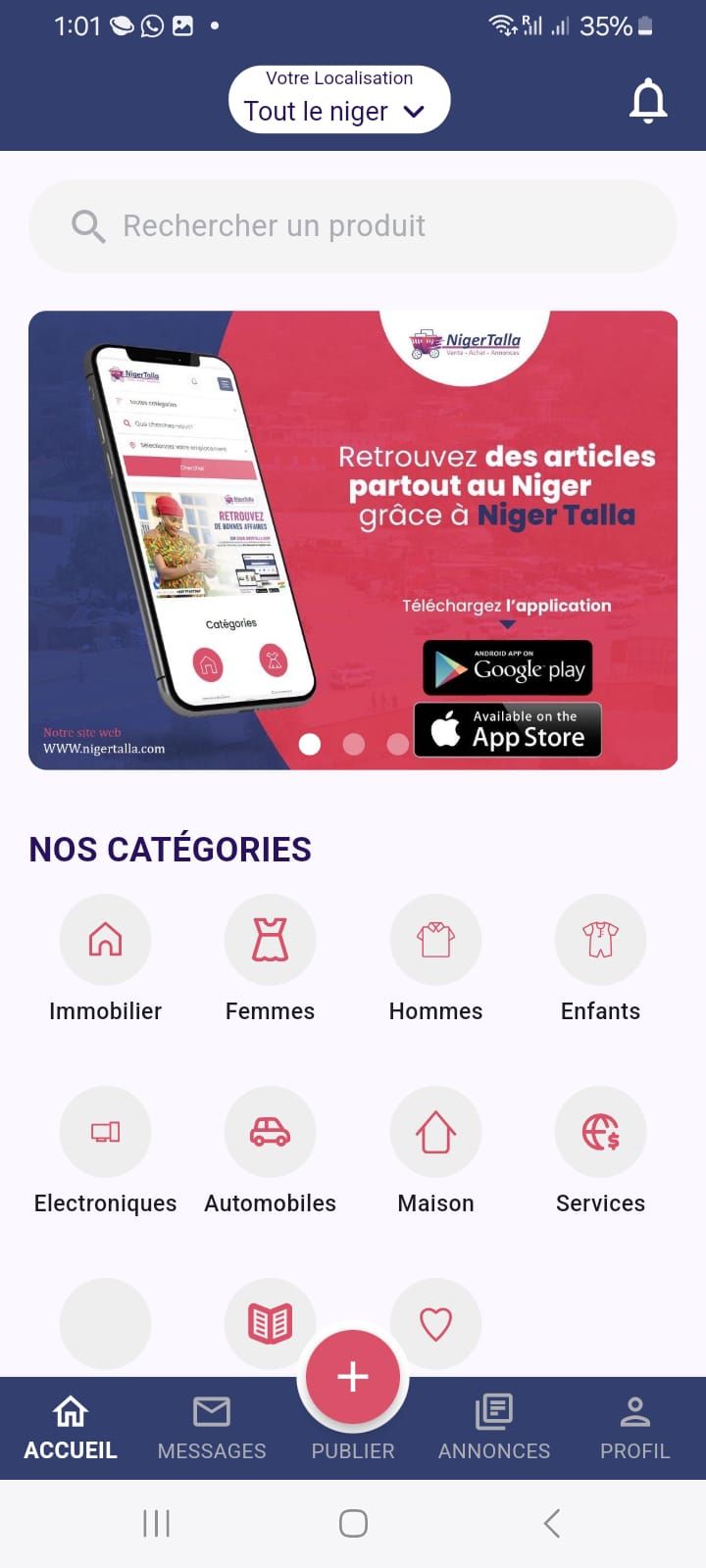The image size is (706, 1568).
Task: Expand the Tout le niger location dropdown
Action: (338, 100)
